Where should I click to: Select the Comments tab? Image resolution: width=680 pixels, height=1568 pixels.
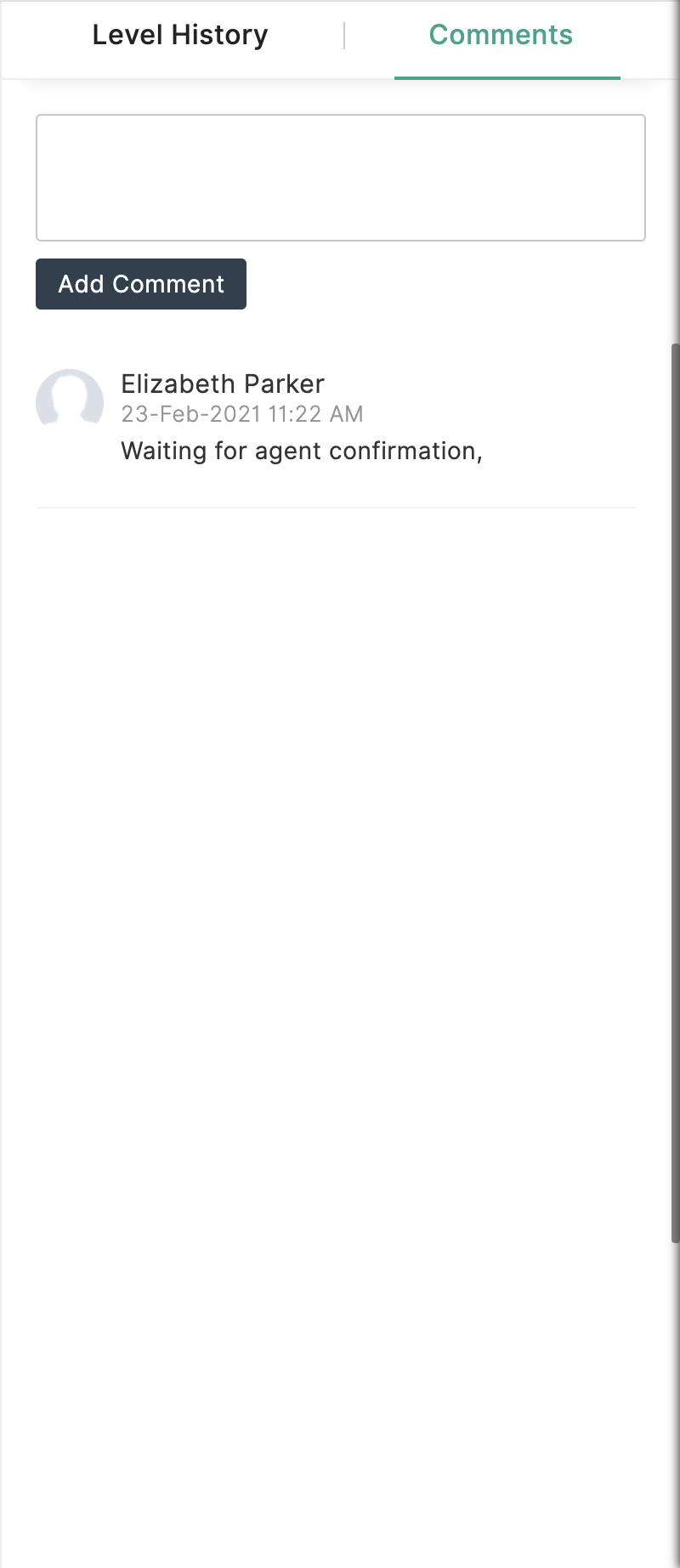pos(501,36)
